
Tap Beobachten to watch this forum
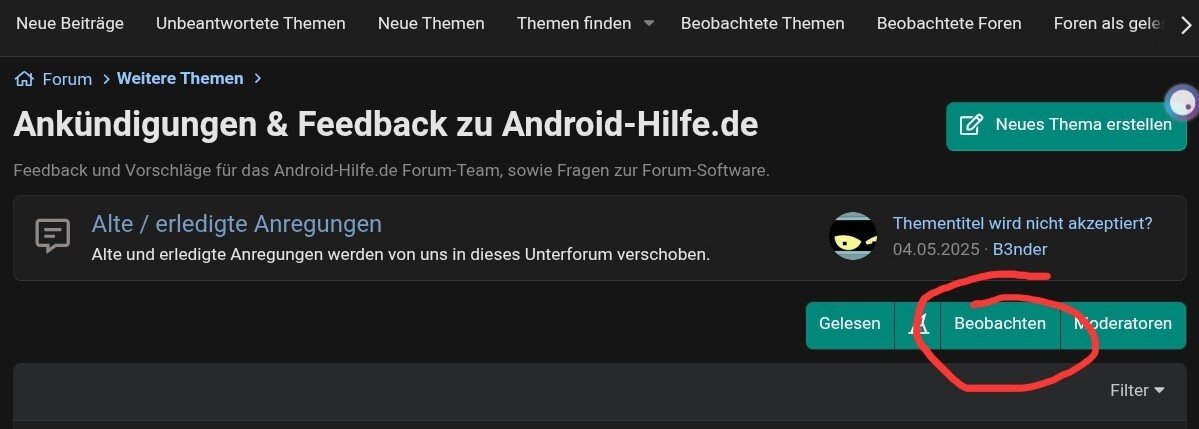999,324
